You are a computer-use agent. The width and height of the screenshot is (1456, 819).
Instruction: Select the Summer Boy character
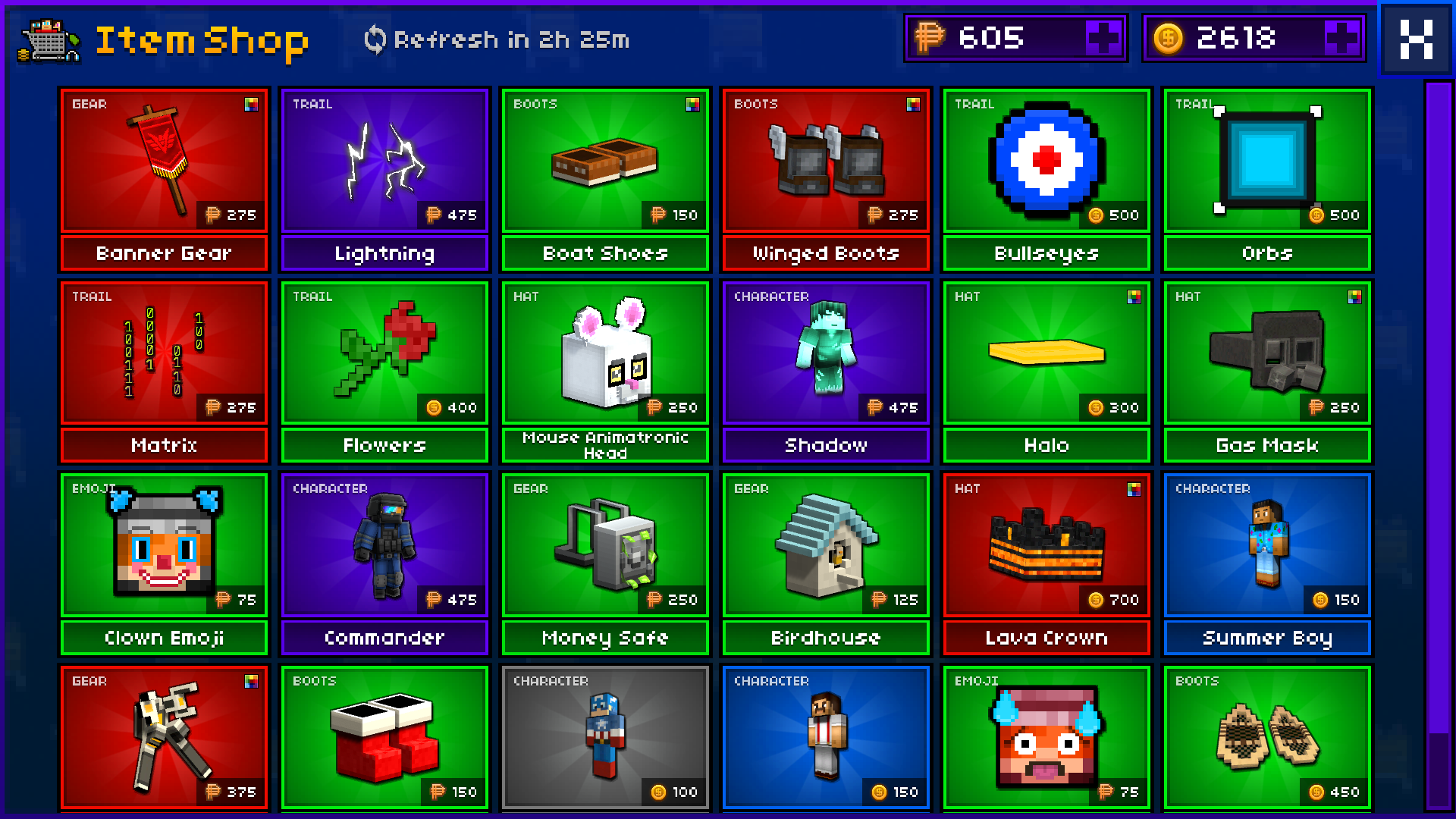click(1267, 563)
